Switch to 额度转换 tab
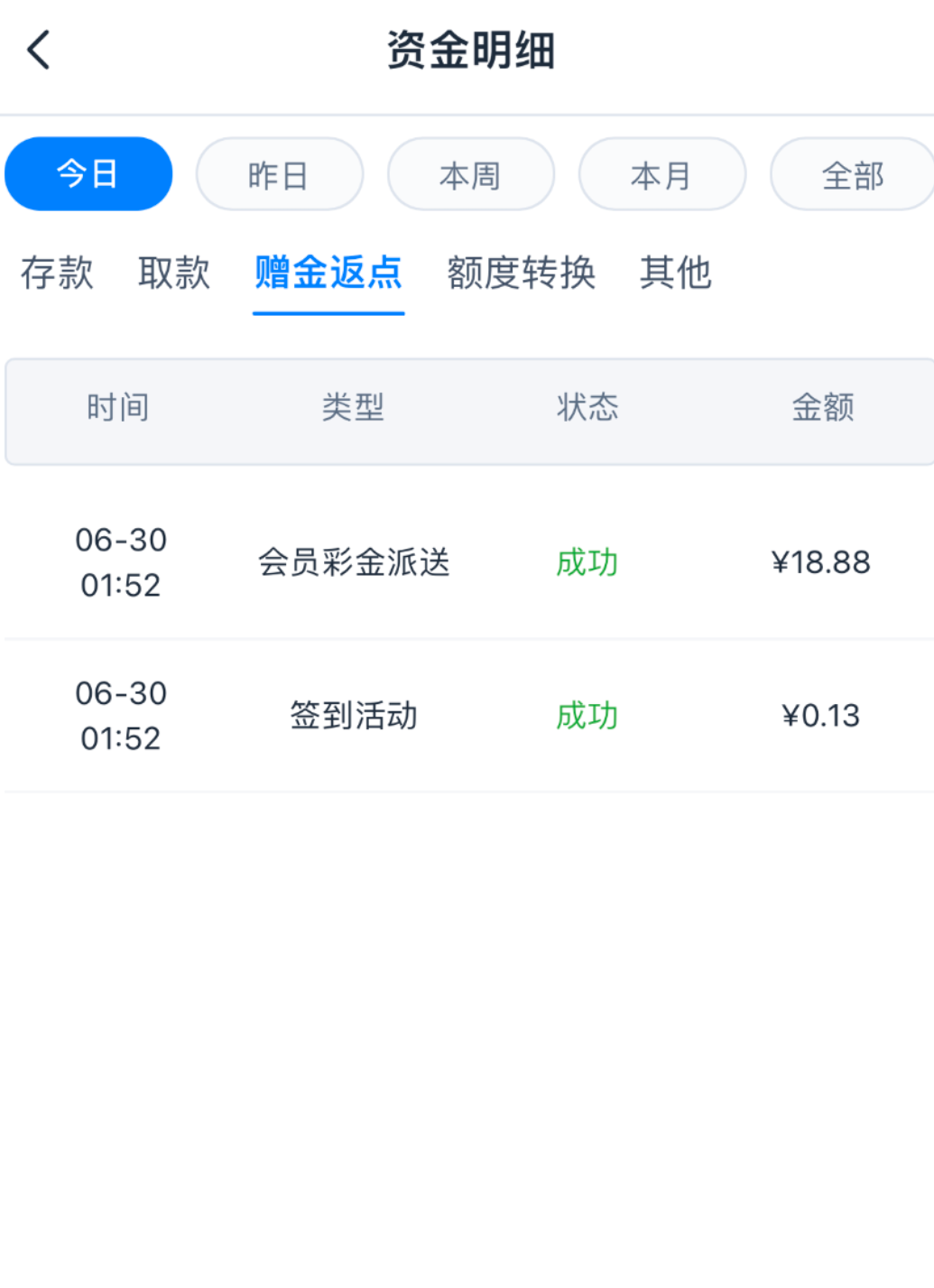This screenshot has height=1288, width=934. [522, 273]
